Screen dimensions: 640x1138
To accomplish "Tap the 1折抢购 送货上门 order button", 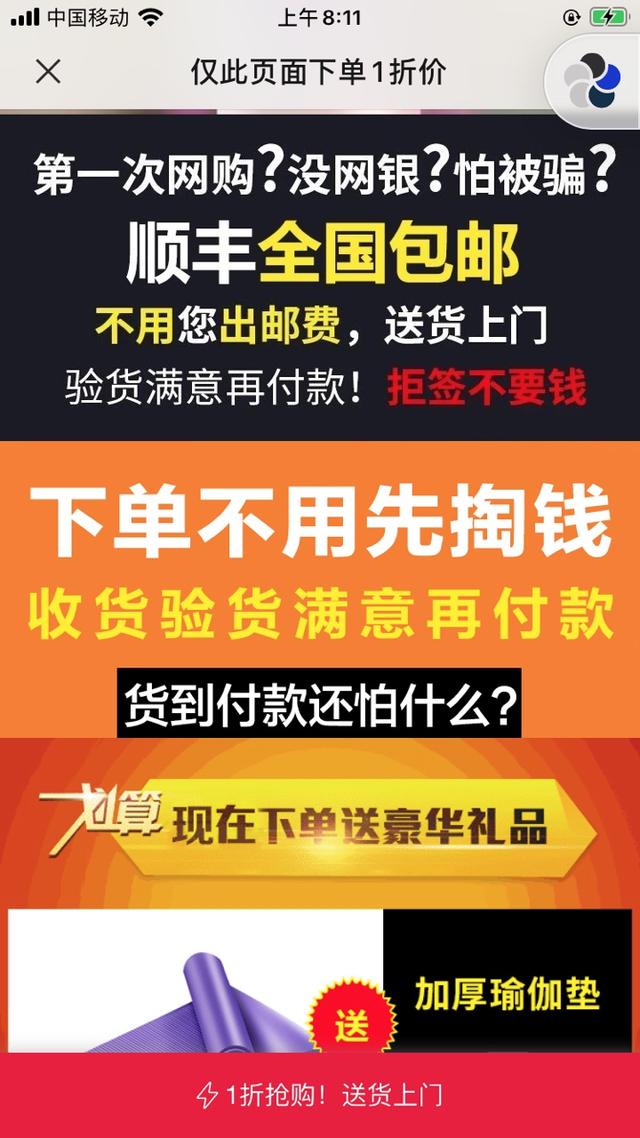I will (320, 1095).
